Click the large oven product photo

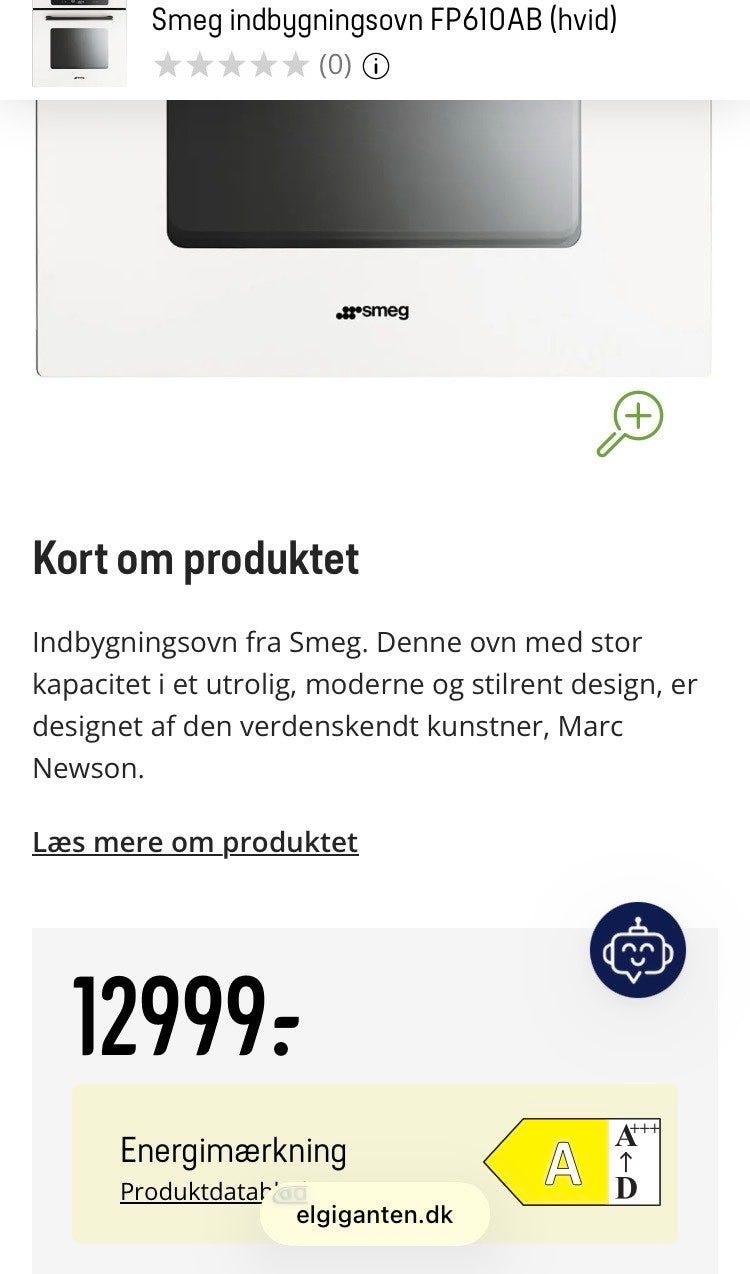click(x=375, y=230)
